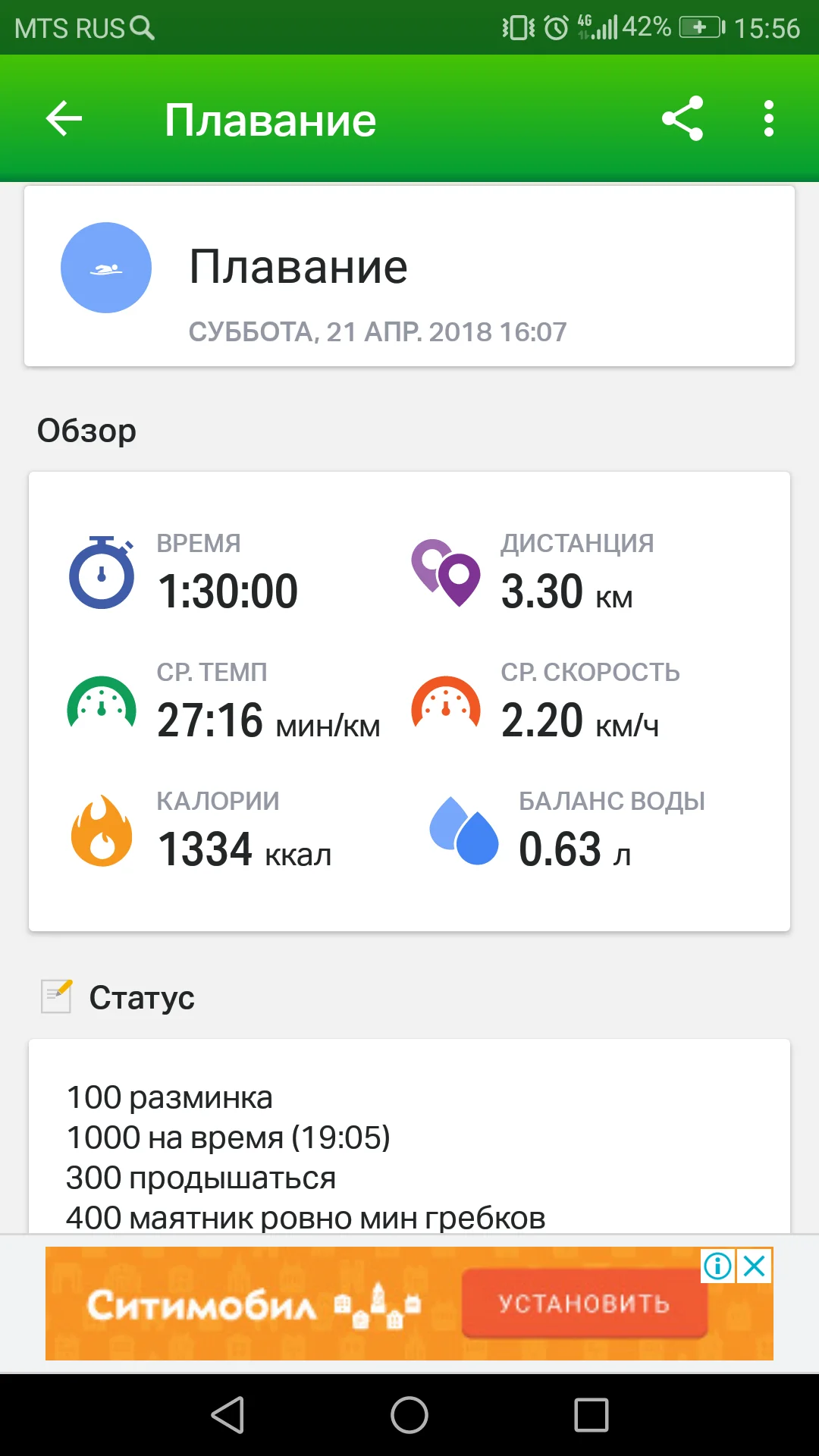Open the three-dot overflow menu

(769, 119)
